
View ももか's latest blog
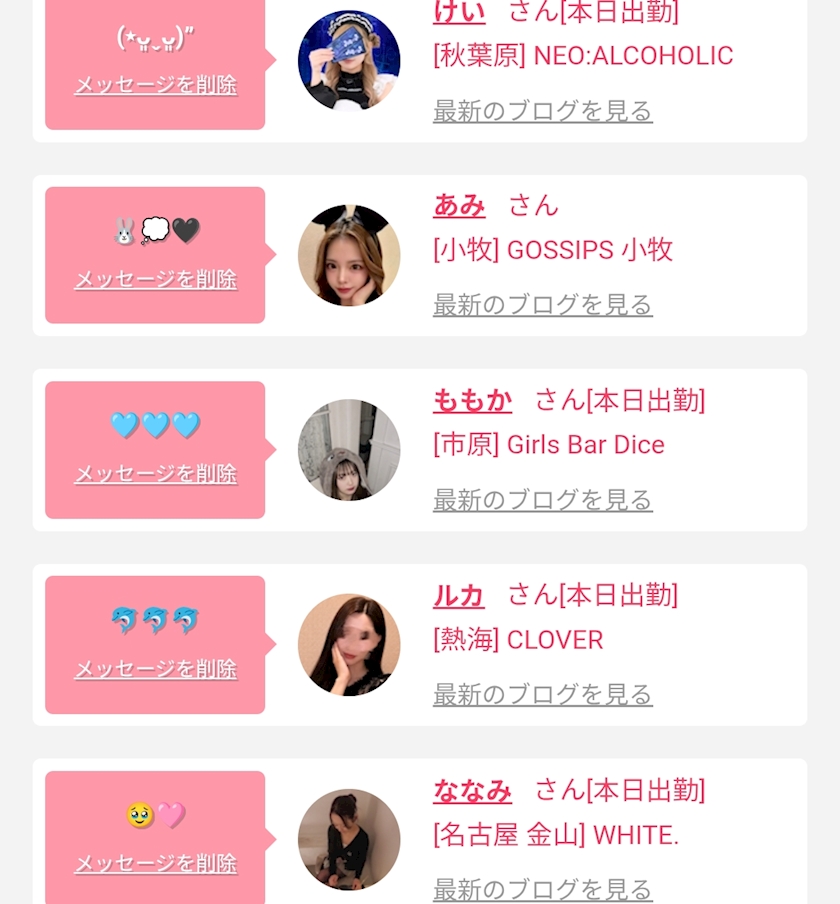tap(543, 499)
